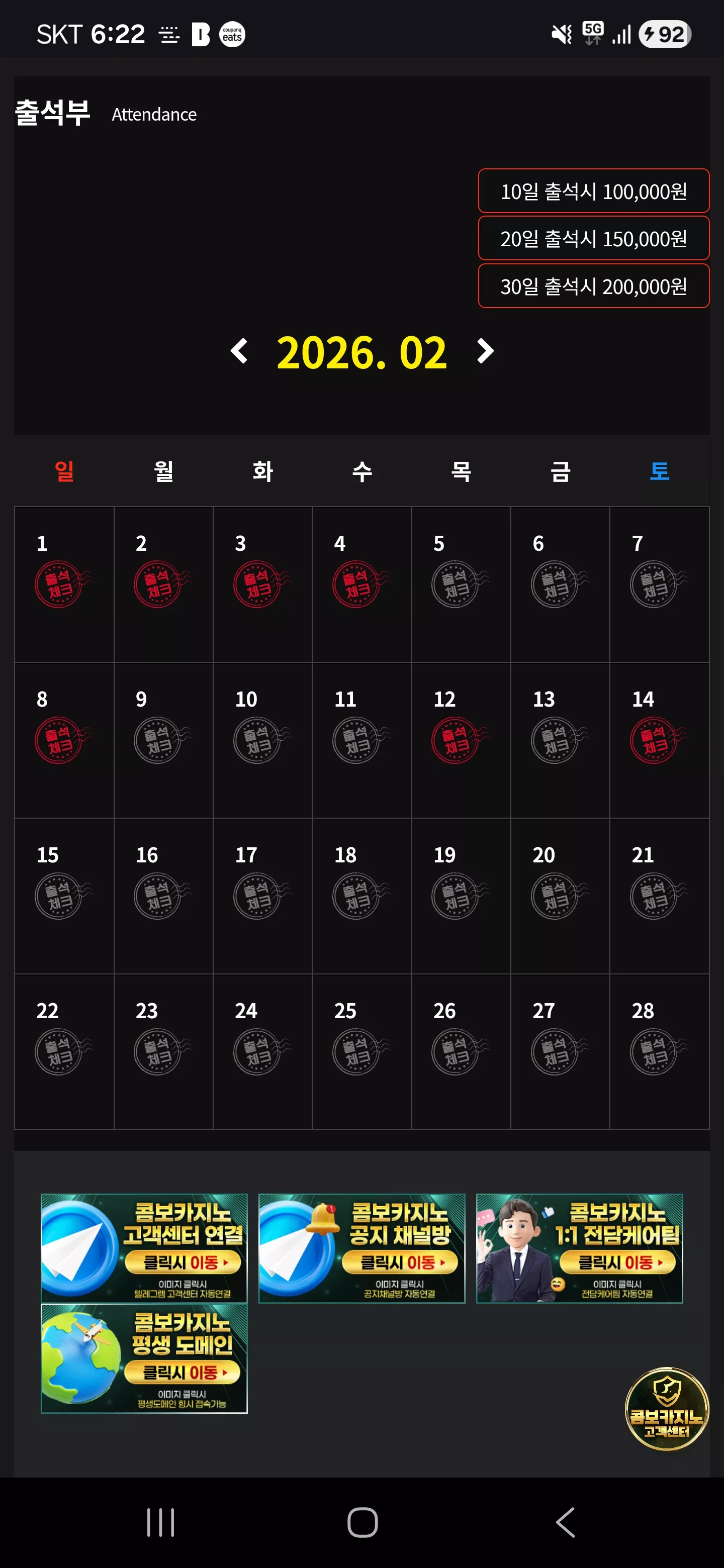Open the 고객센터 연결 banner

point(144,1248)
